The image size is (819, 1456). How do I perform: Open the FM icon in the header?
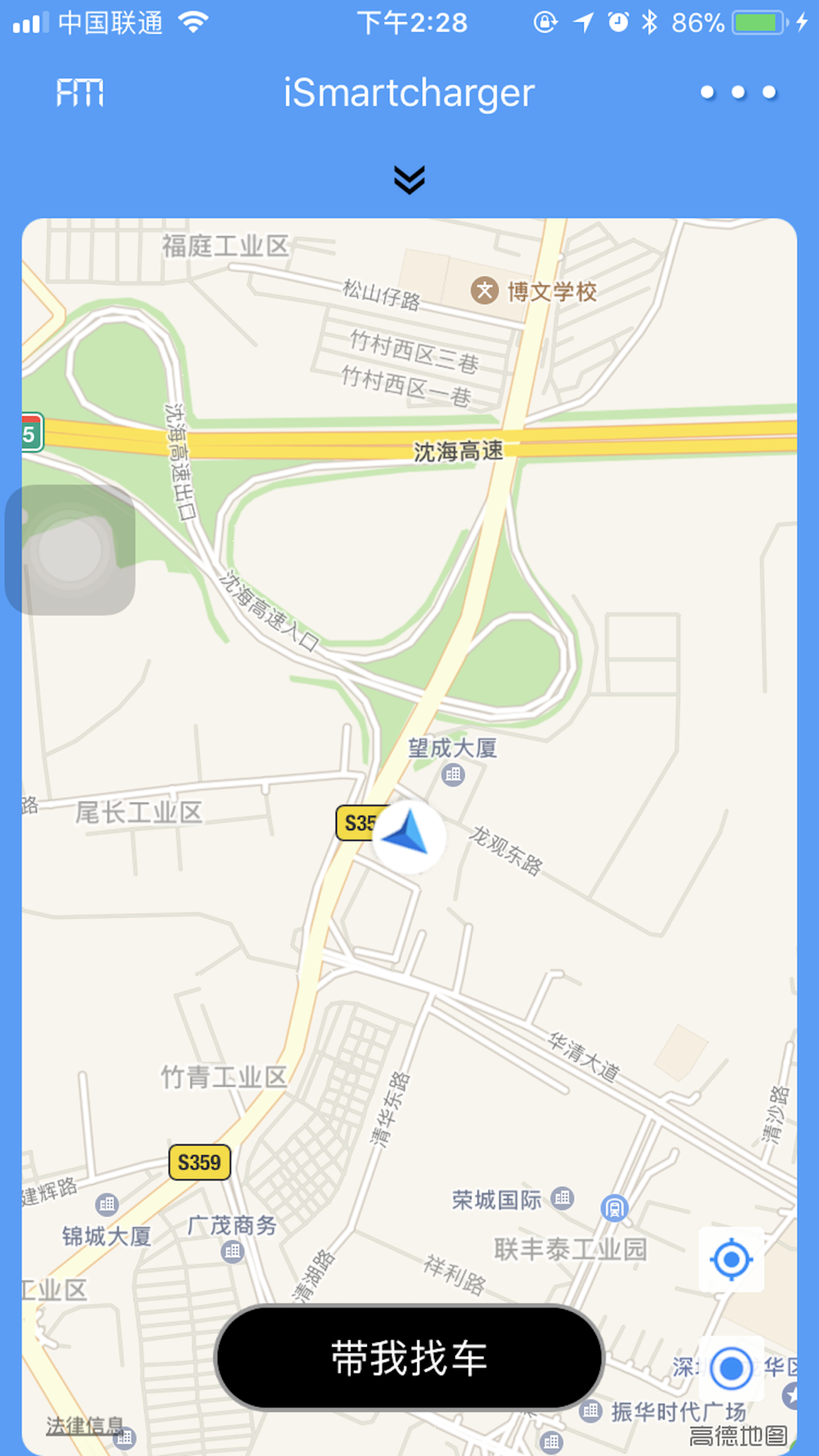point(79,93)
